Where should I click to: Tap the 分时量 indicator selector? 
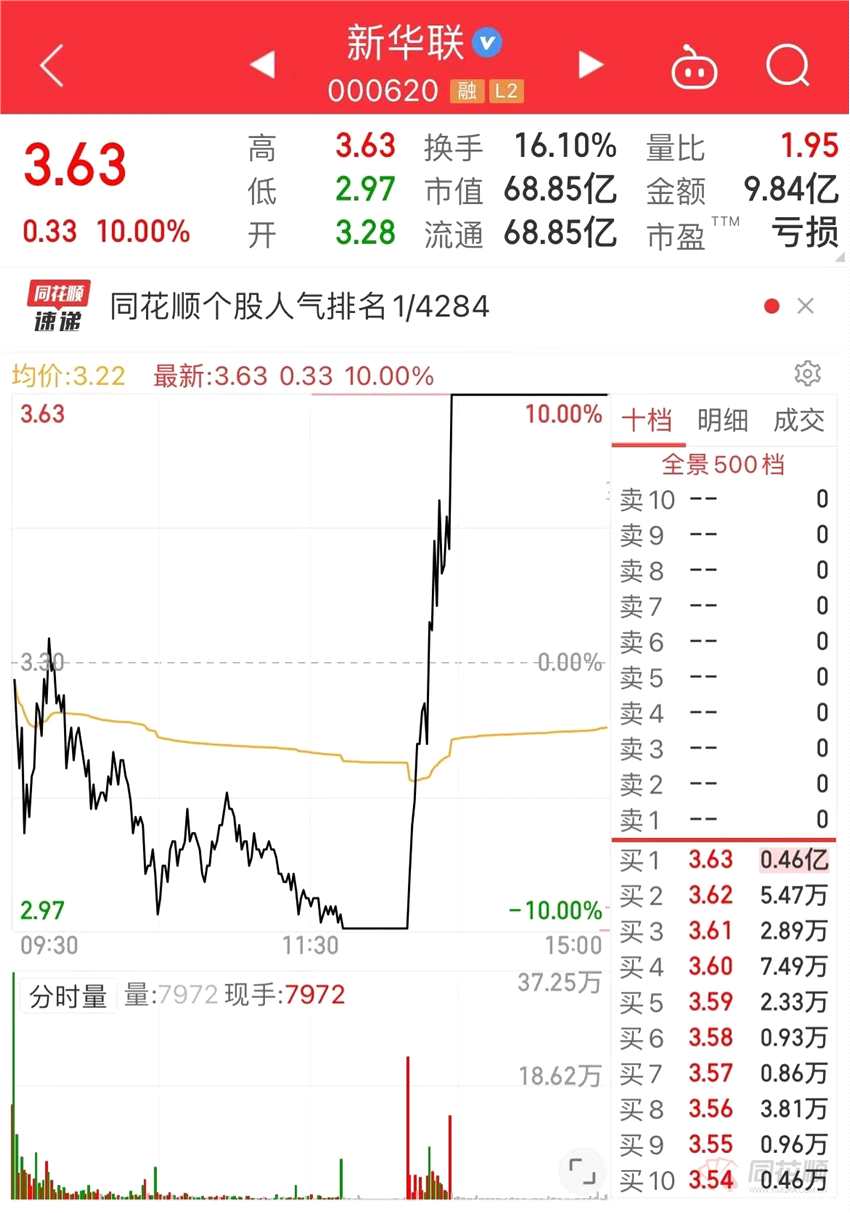(x=68, y=996)
